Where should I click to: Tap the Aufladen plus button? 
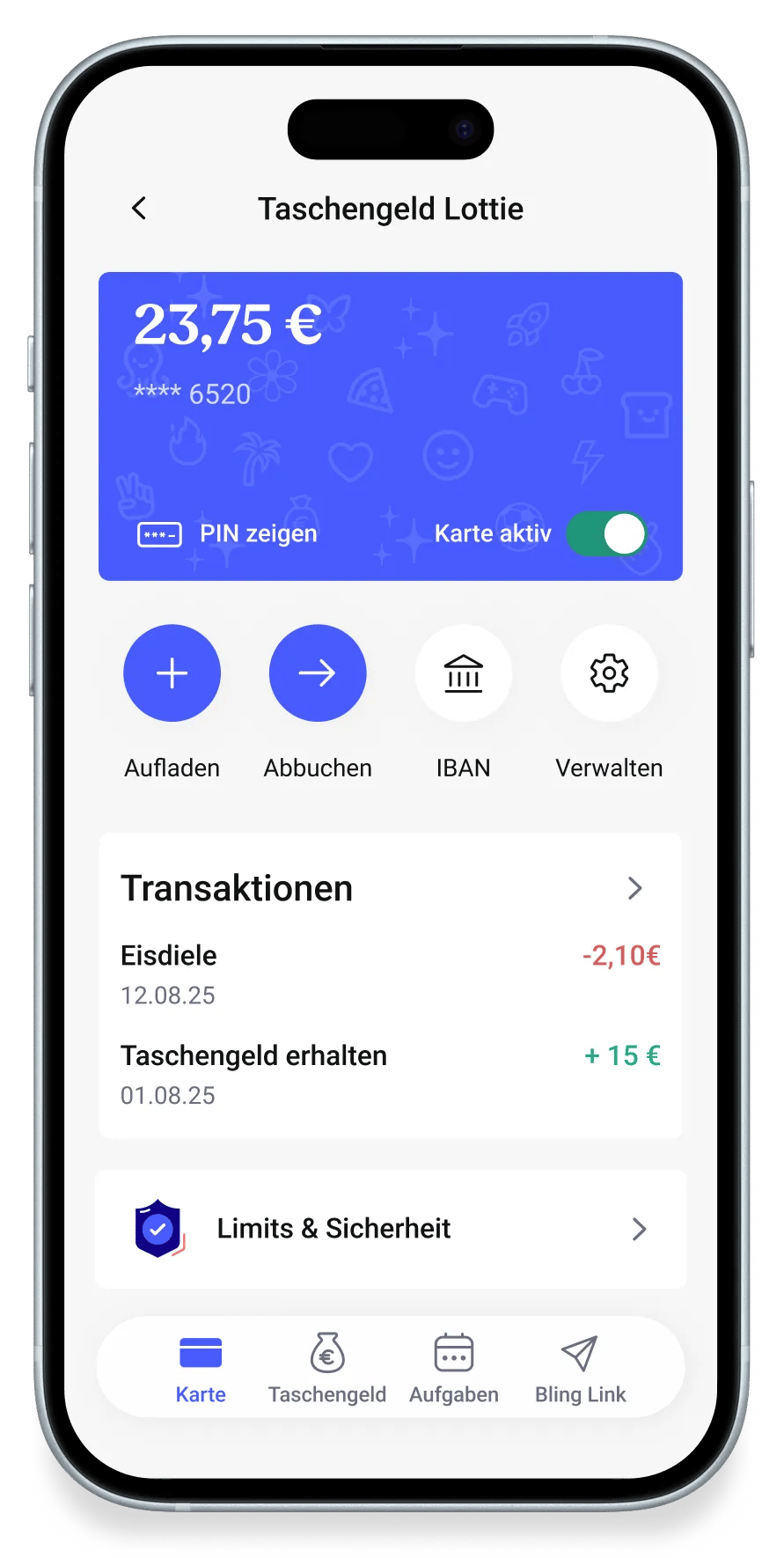point(172,673)
